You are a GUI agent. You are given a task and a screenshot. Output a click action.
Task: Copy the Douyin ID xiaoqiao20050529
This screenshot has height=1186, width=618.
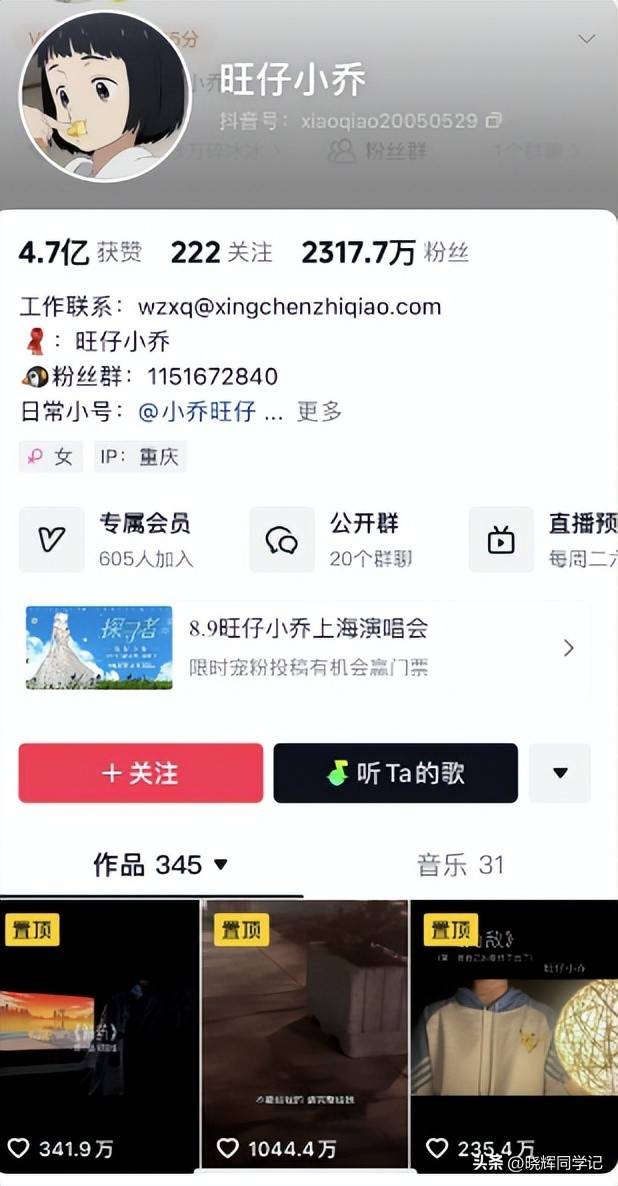click(493, 121)
